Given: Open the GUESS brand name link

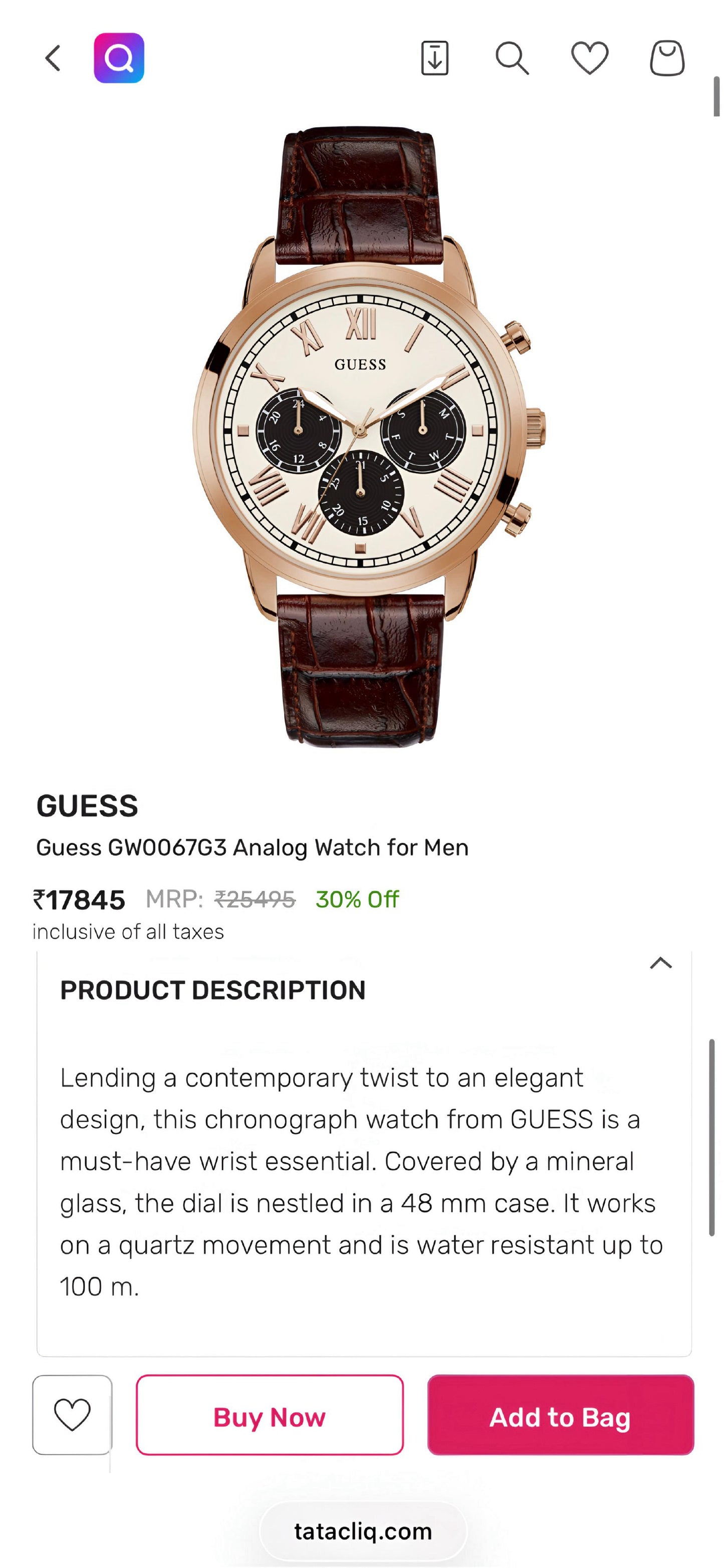Looking at the screenshot, I should 88,807.
